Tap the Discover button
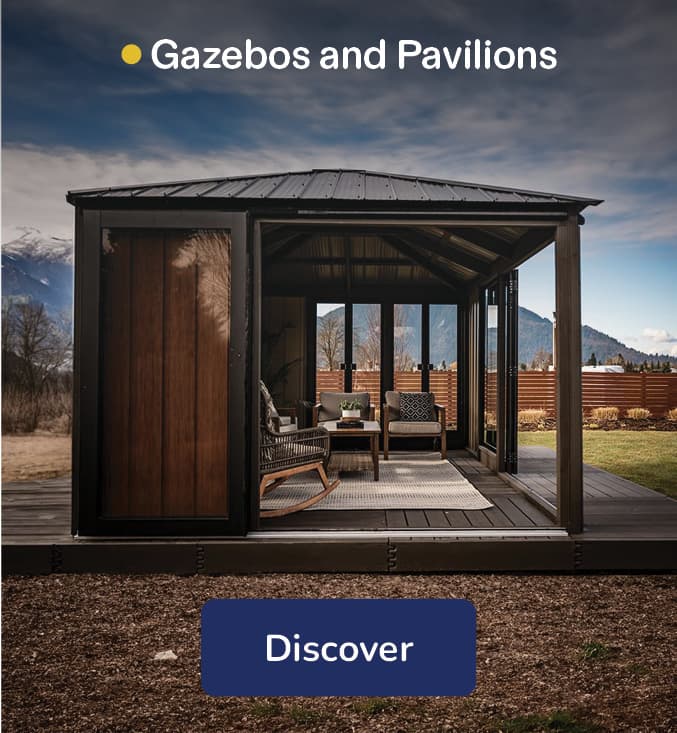This screenshot has height=733, width=677. [x=338, y=648]
